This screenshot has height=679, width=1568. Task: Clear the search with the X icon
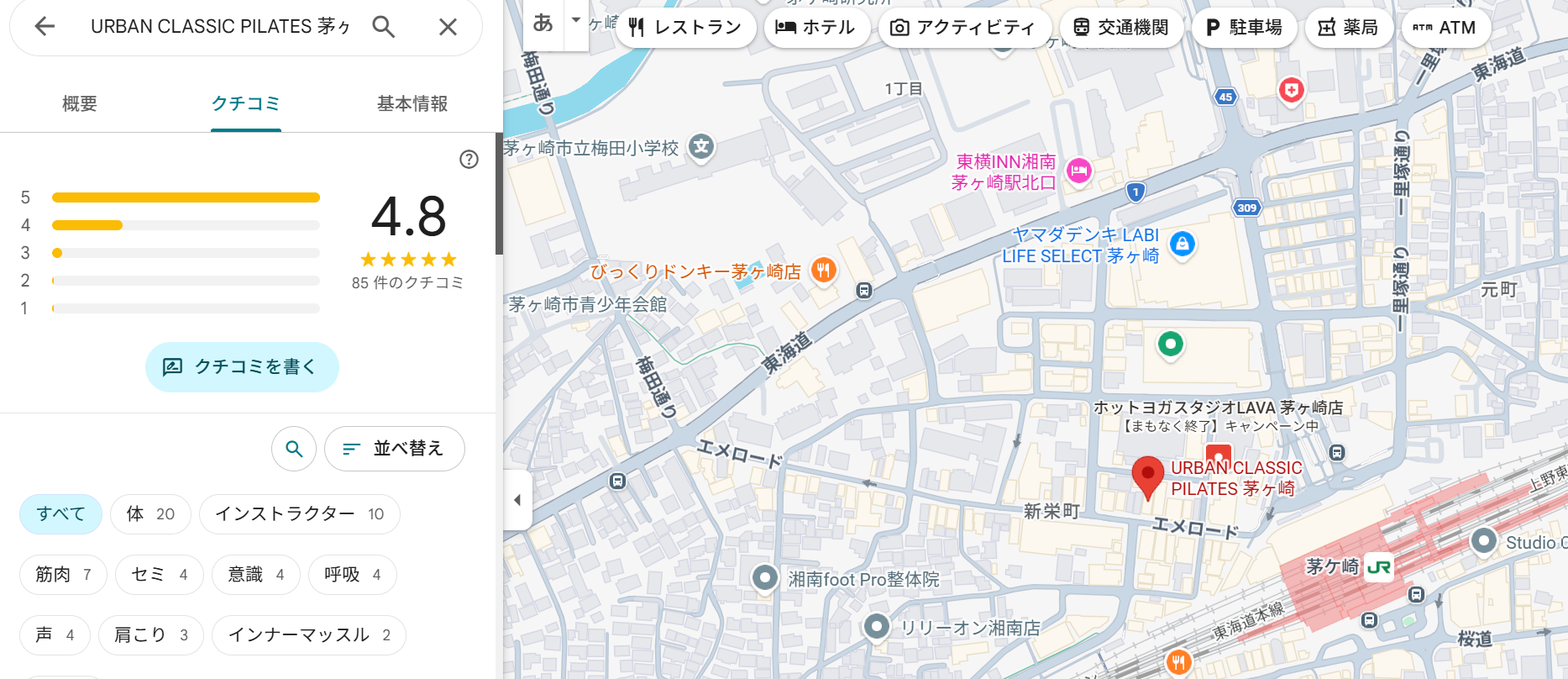click(448, 27)
